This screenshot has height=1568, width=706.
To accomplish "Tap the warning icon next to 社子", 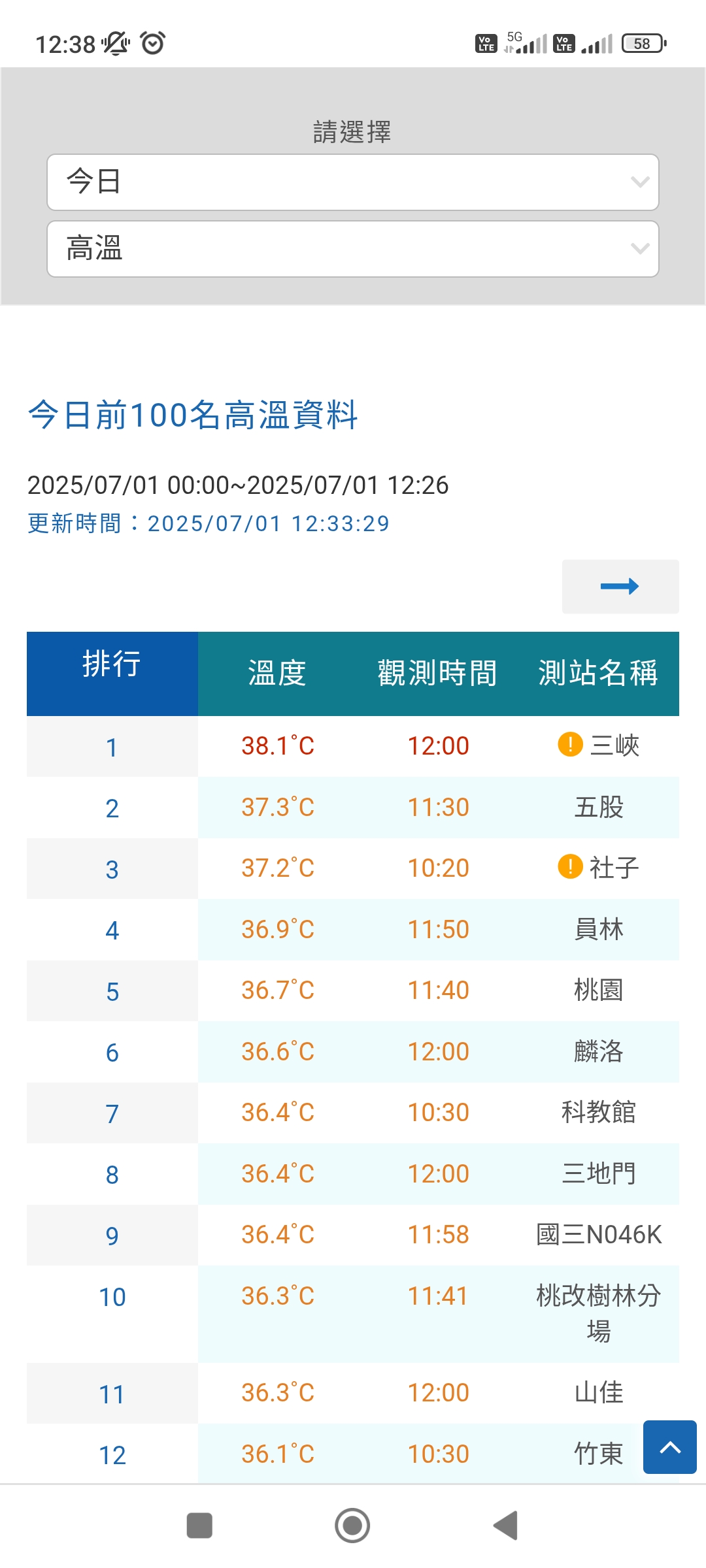I will (570, 866).
